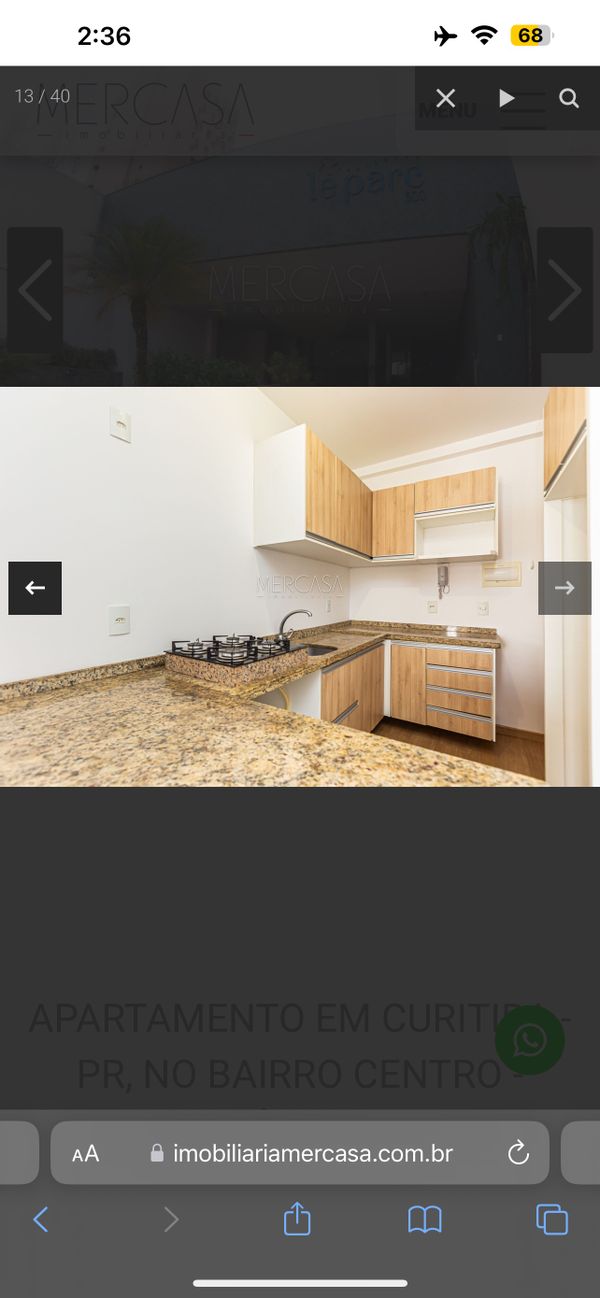Go back in Safari browser history
This screenshot has height=1298, width=600.
pos(41,1219)
